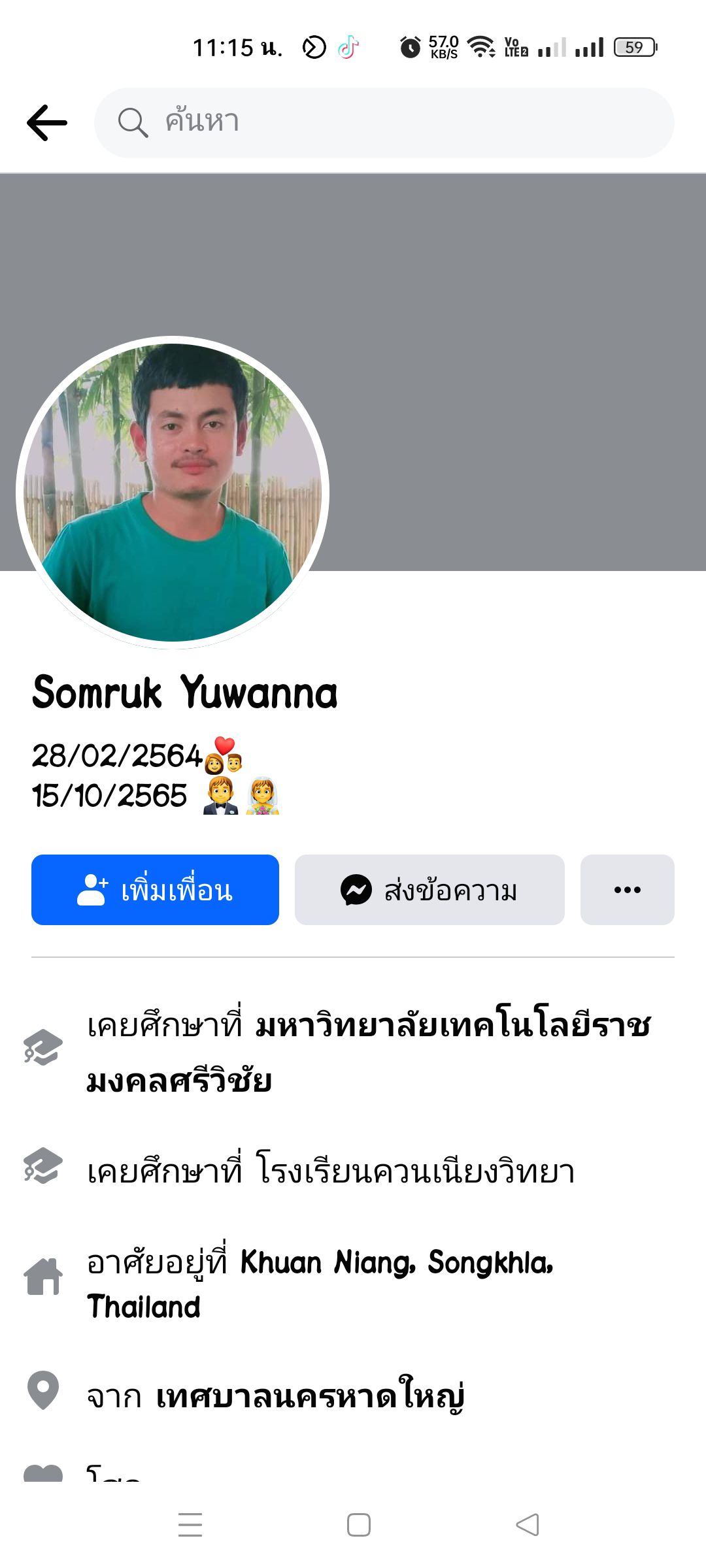Go back using the top arrow
The width and height of the screenshot is (706, 1568).
pyautogui.click(x=47, y=123)
